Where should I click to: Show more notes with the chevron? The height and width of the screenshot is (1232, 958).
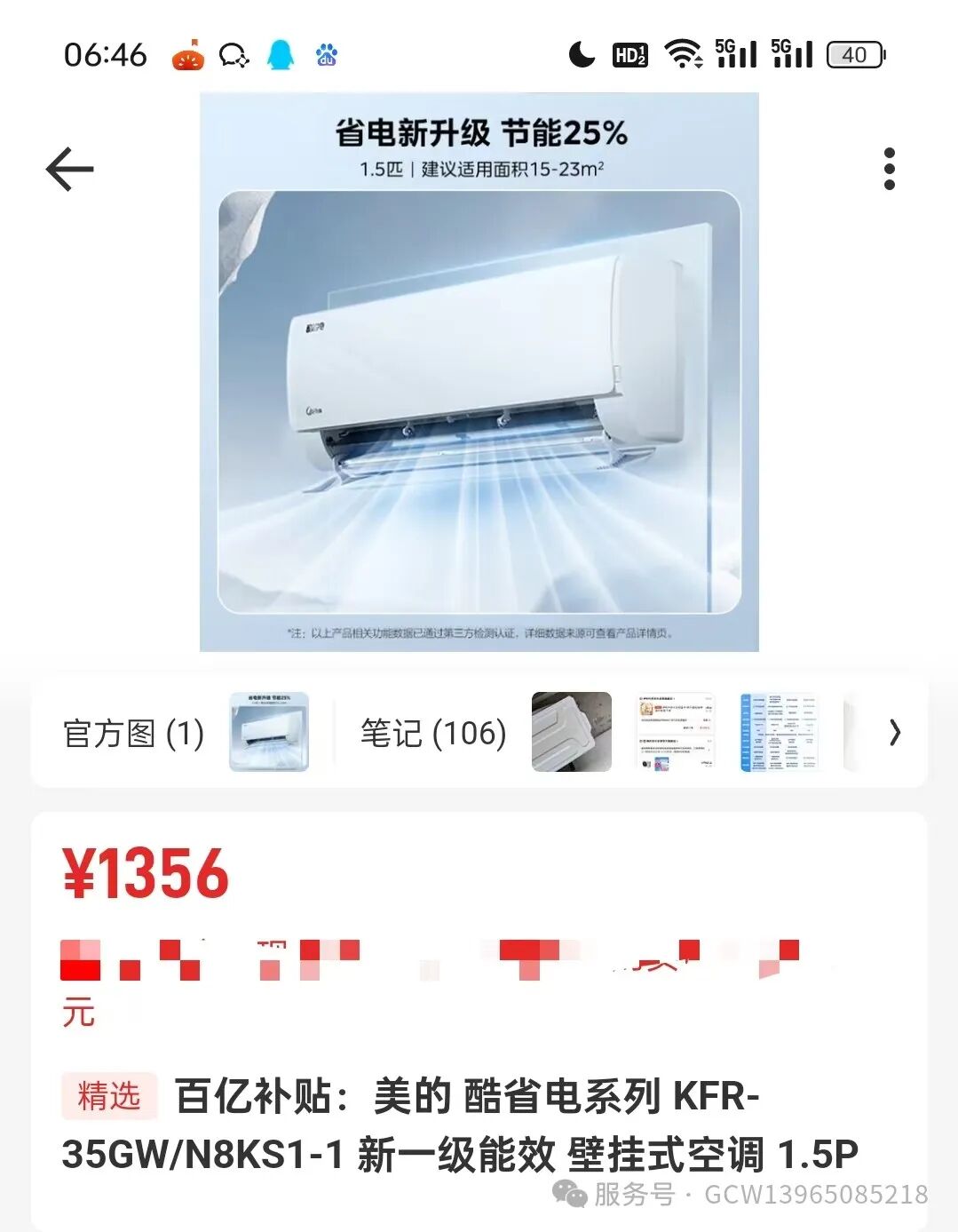point(894,733)
